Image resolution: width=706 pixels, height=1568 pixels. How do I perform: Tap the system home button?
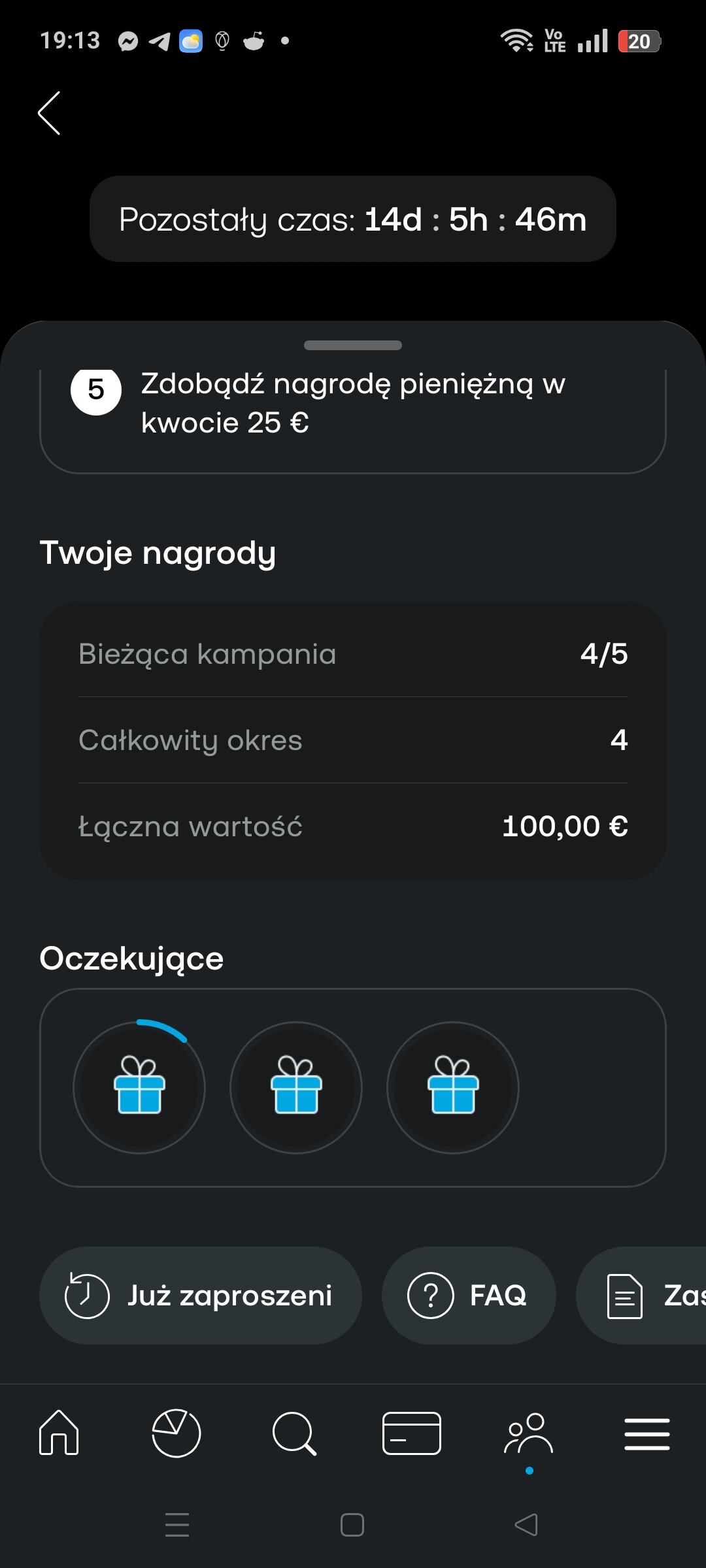pos(352,1525)
